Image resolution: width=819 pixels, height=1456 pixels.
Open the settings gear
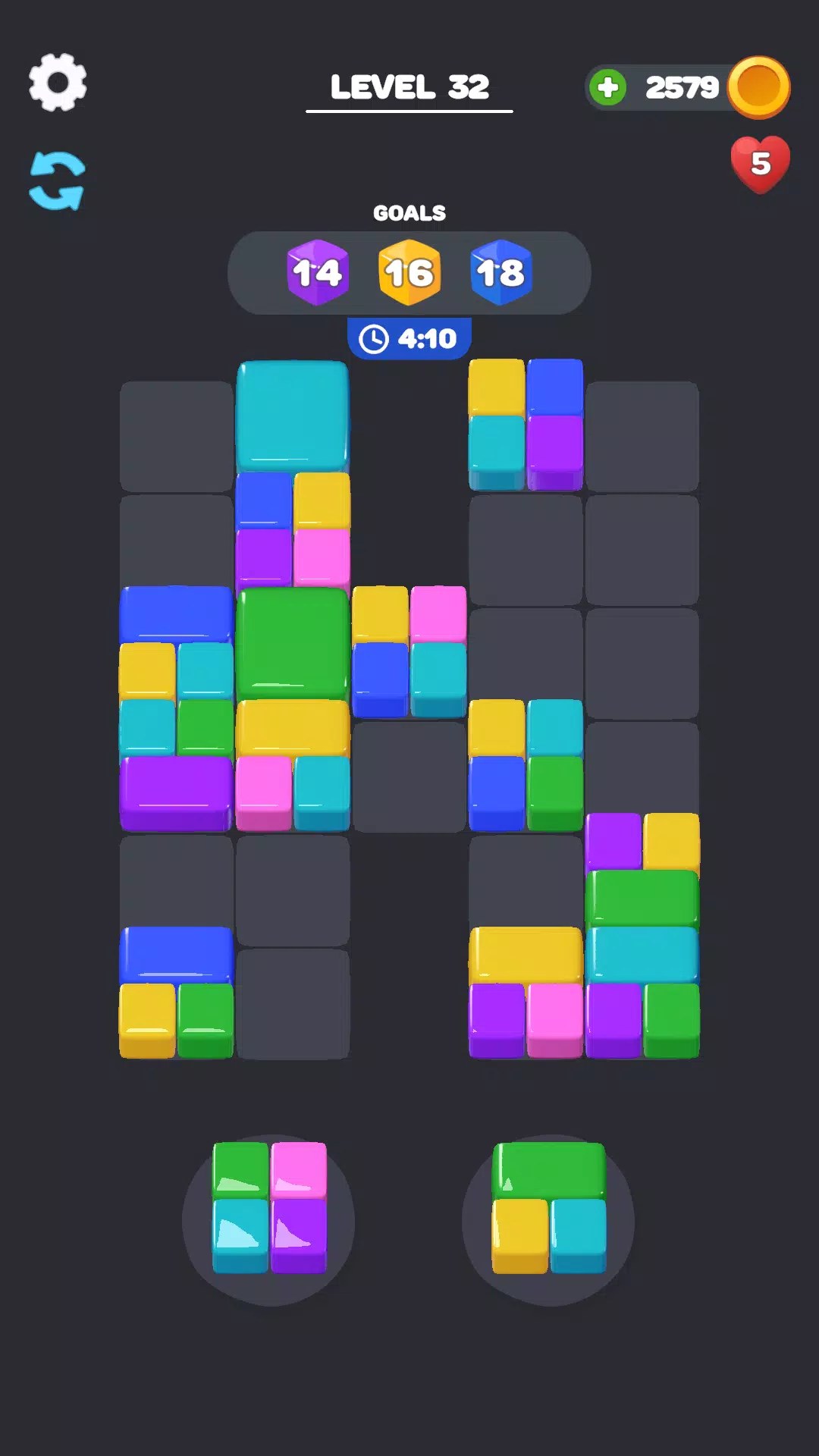pyautogui.click(x=58, y=82)
